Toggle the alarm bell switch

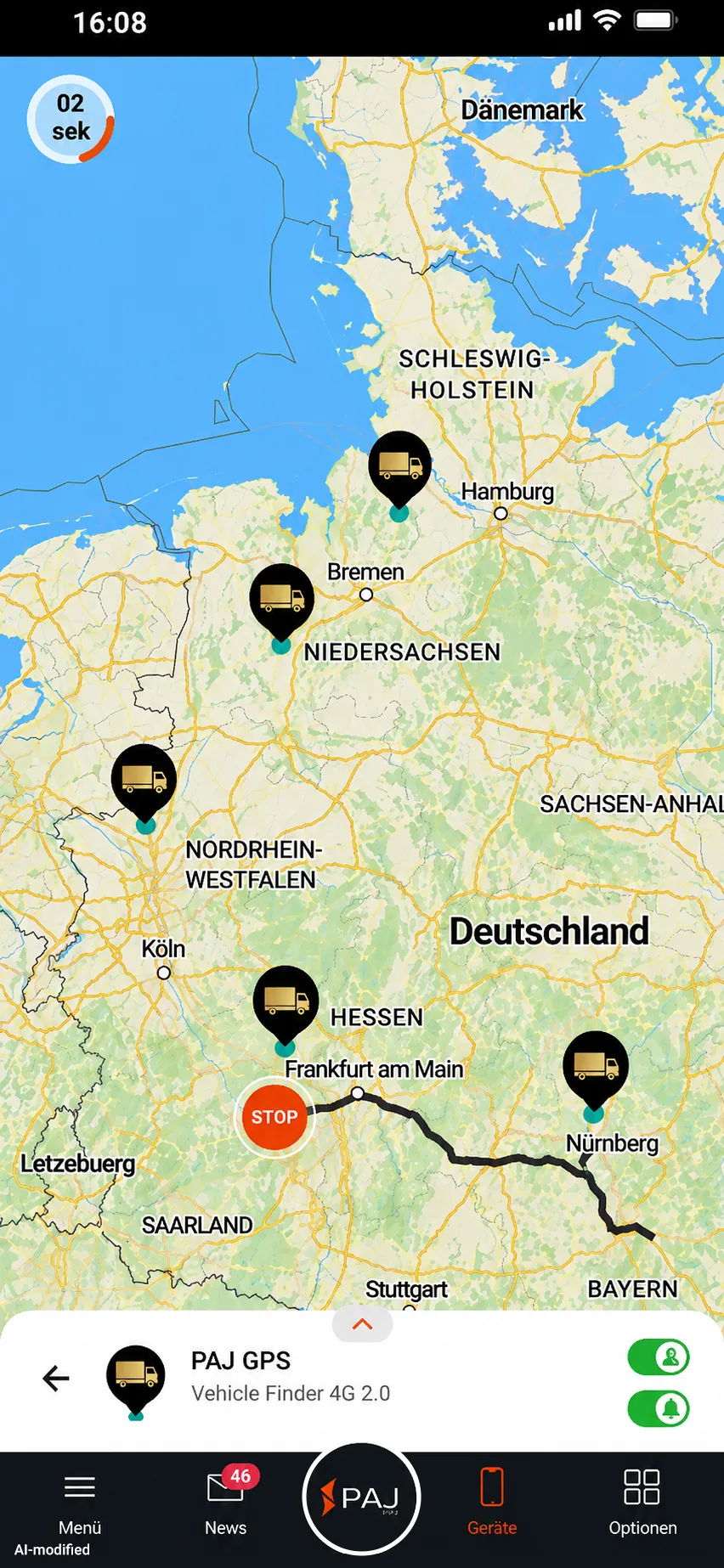tap(659, 1409)
